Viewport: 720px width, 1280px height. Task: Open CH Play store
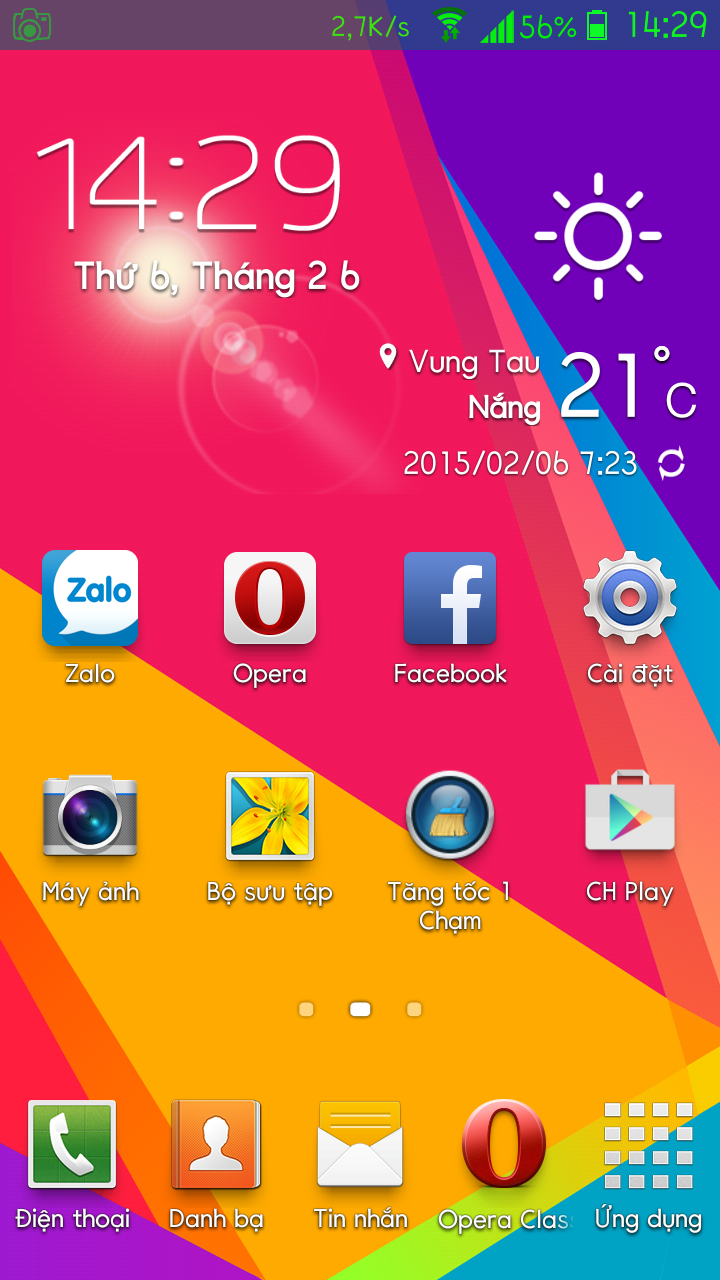(x=630, y=816)
